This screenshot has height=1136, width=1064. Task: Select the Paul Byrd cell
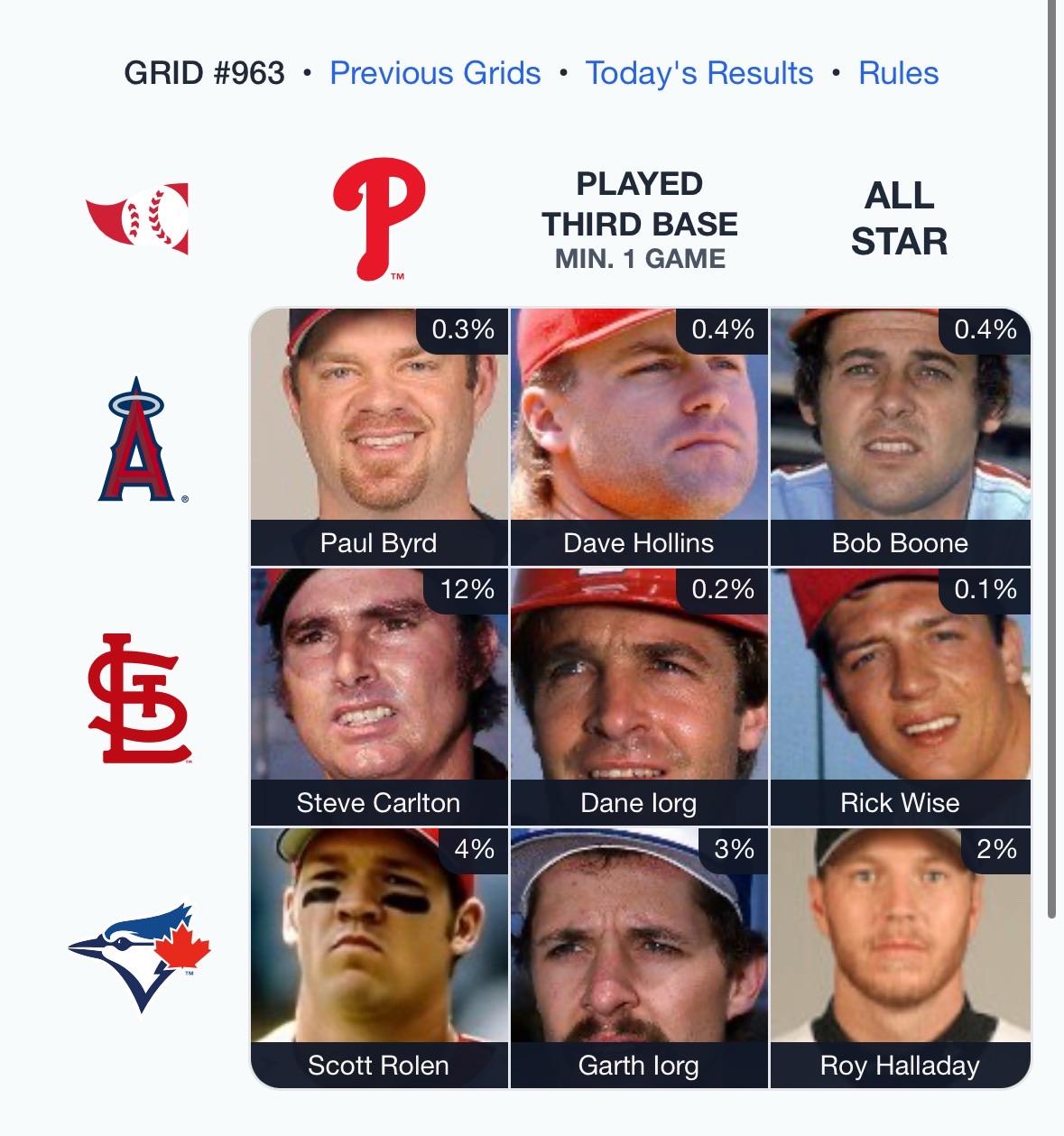(379, 438)
